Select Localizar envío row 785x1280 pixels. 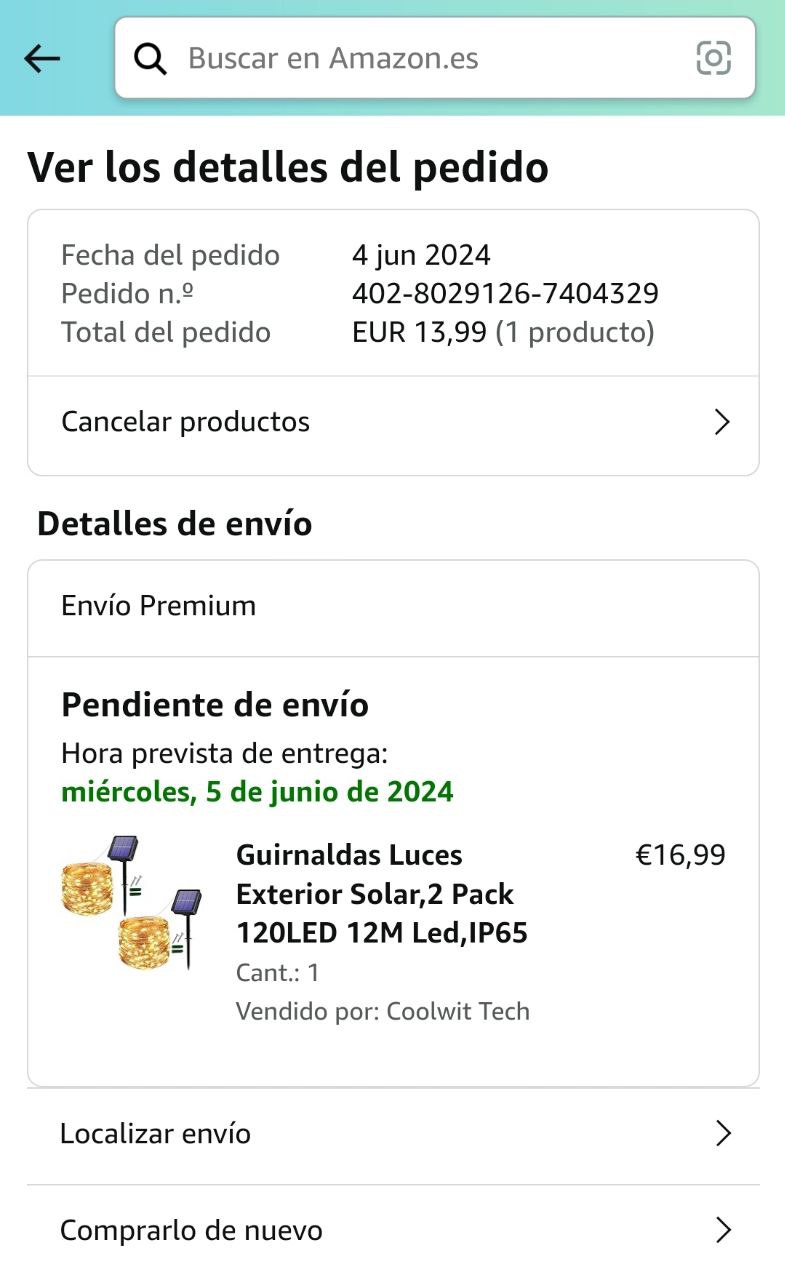tap(393, 1134)
